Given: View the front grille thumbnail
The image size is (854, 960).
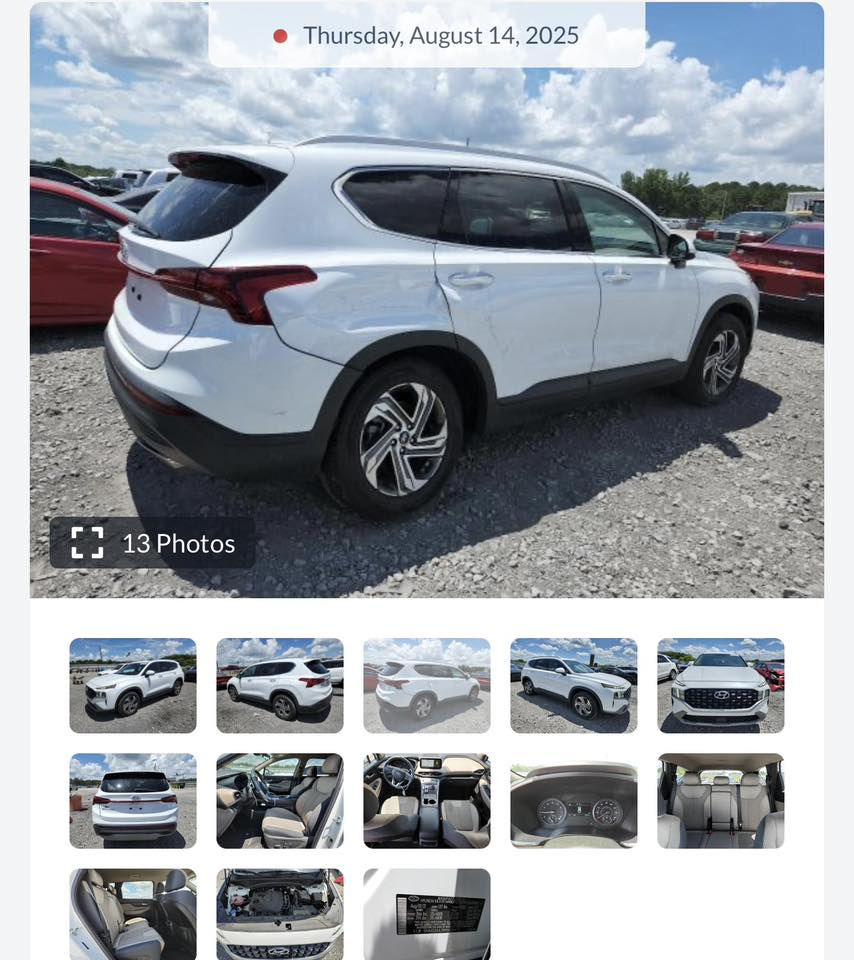Looking at the screenshot, I should tap(721, 686).
